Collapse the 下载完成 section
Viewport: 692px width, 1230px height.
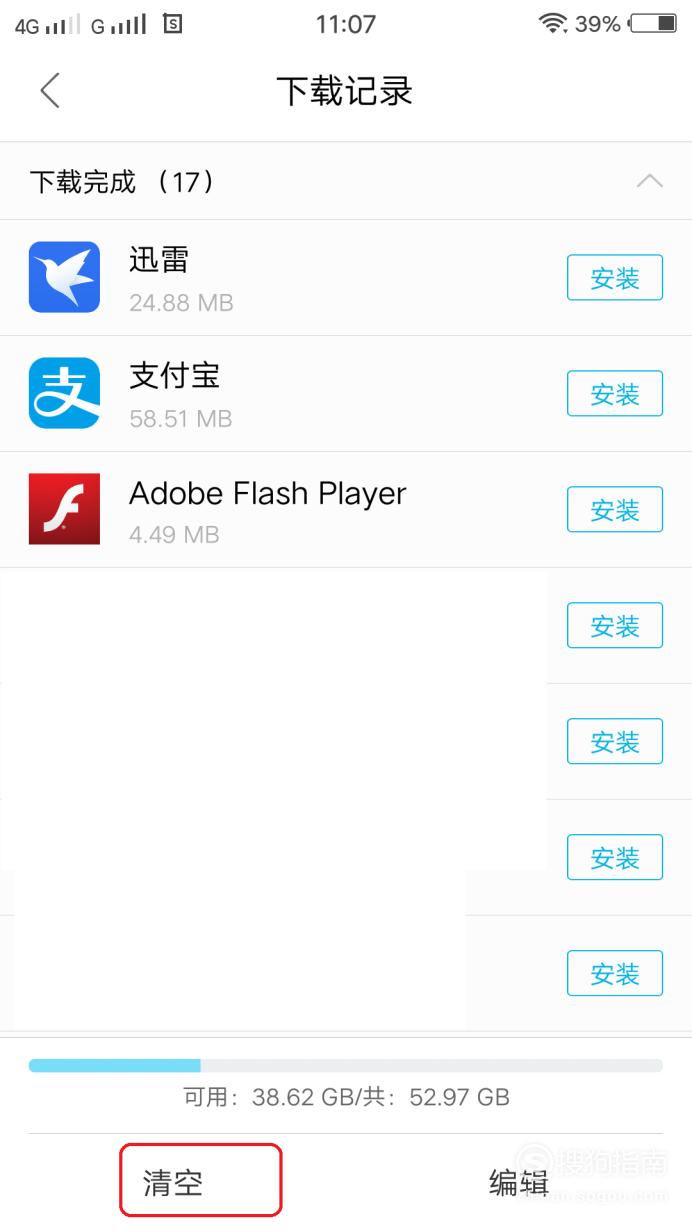point(650,181)
